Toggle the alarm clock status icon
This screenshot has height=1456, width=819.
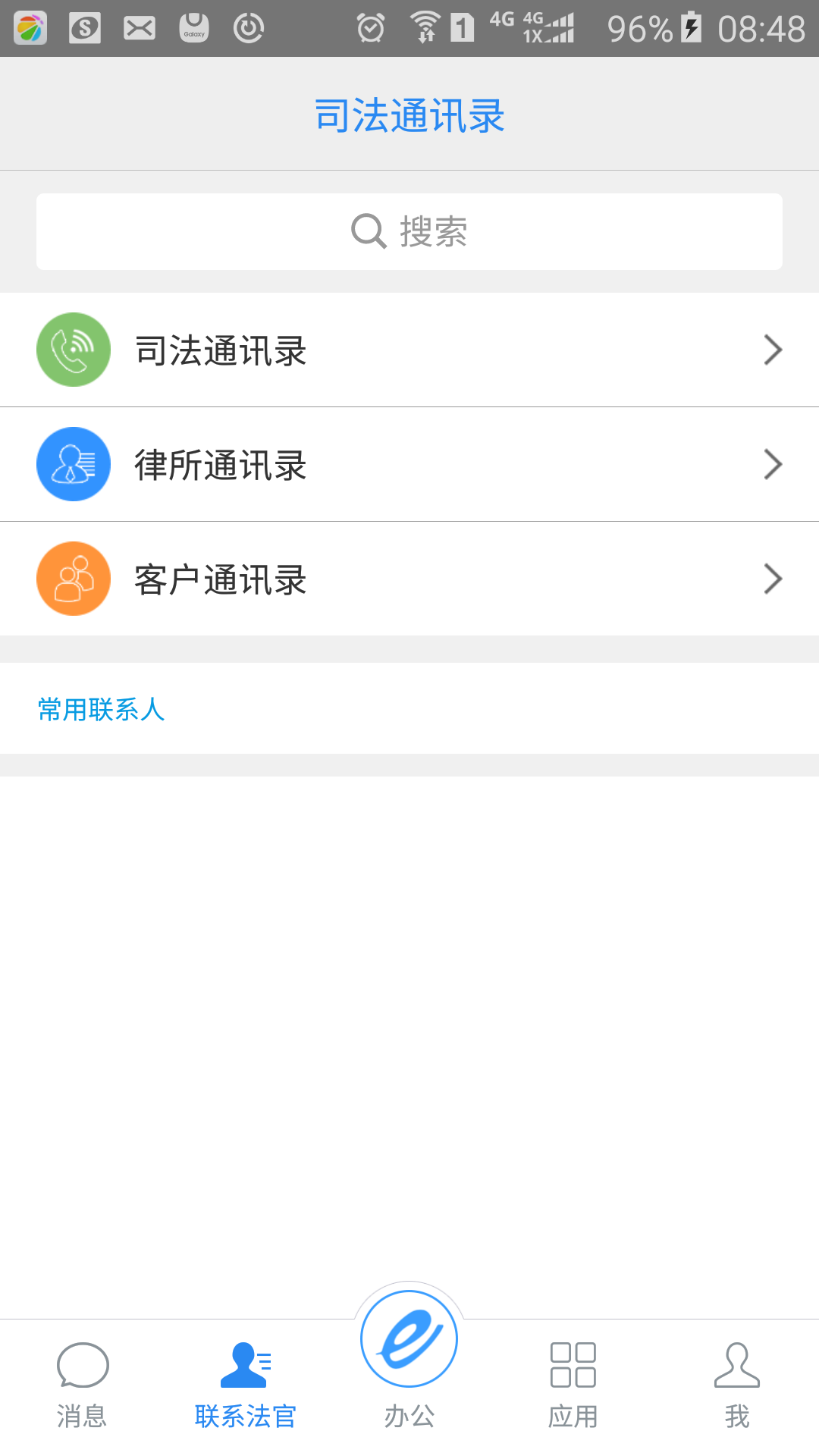[x=371, y=25]
